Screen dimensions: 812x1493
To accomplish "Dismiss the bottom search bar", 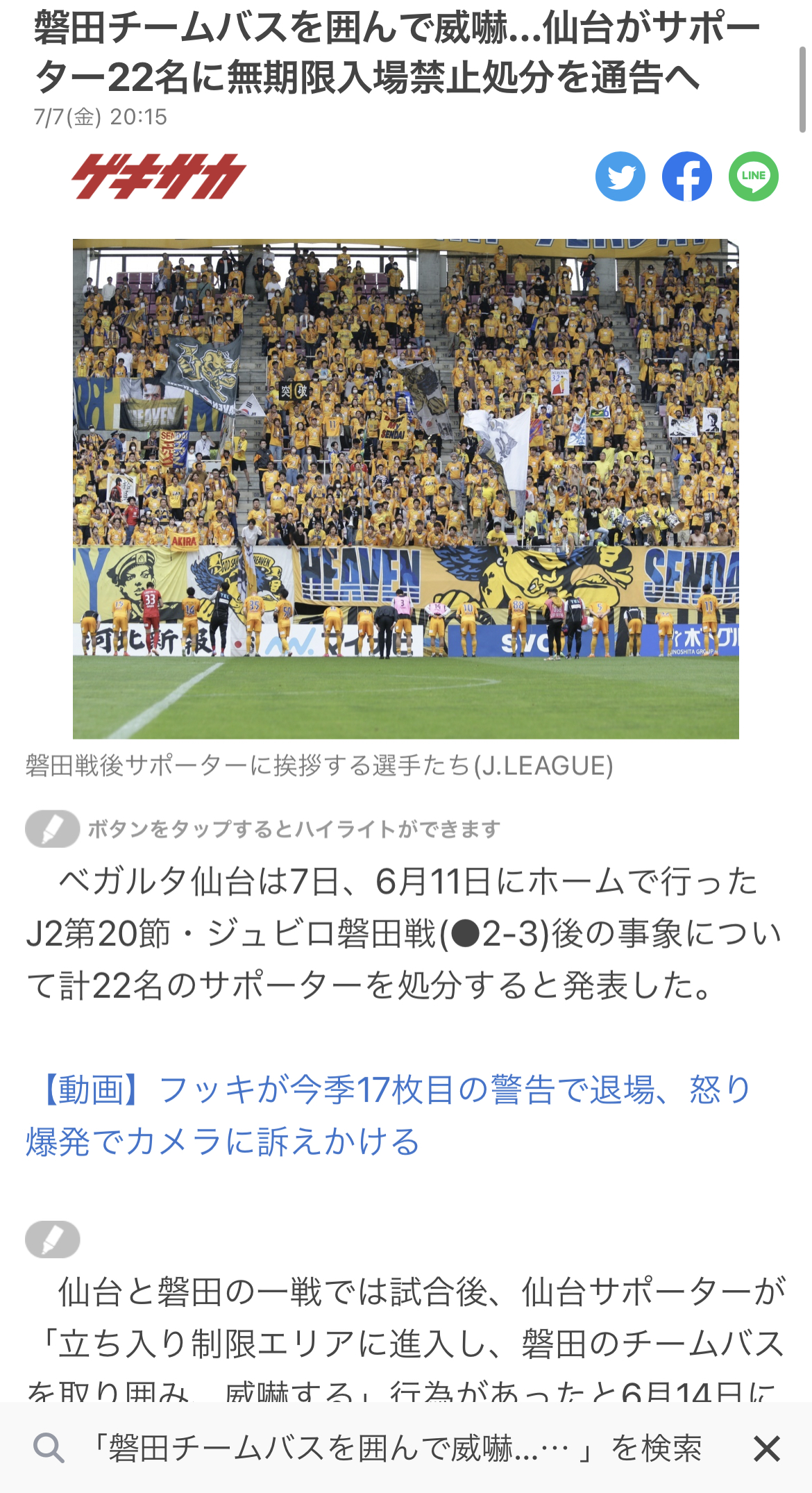I will coord(766,1449).
